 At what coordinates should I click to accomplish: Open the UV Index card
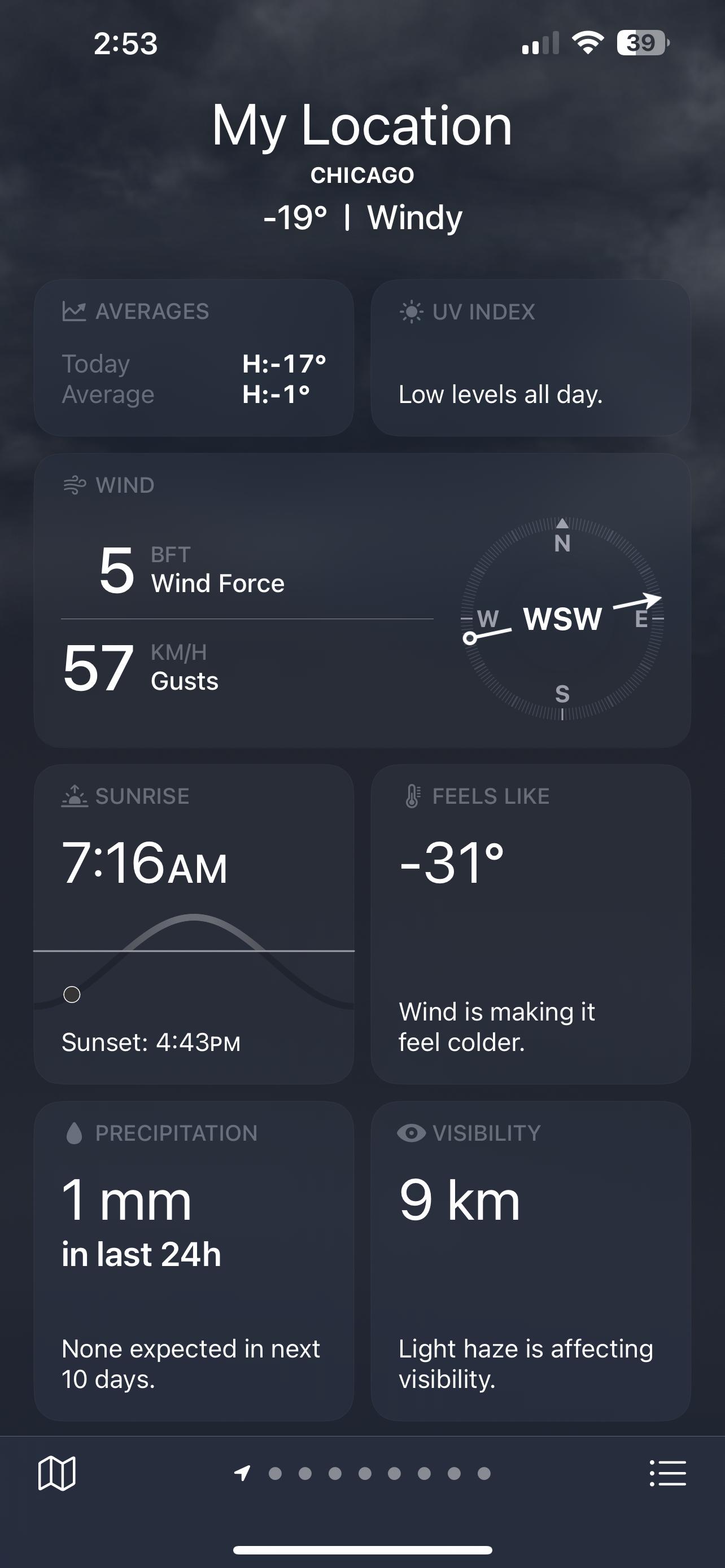click(530, 358)
